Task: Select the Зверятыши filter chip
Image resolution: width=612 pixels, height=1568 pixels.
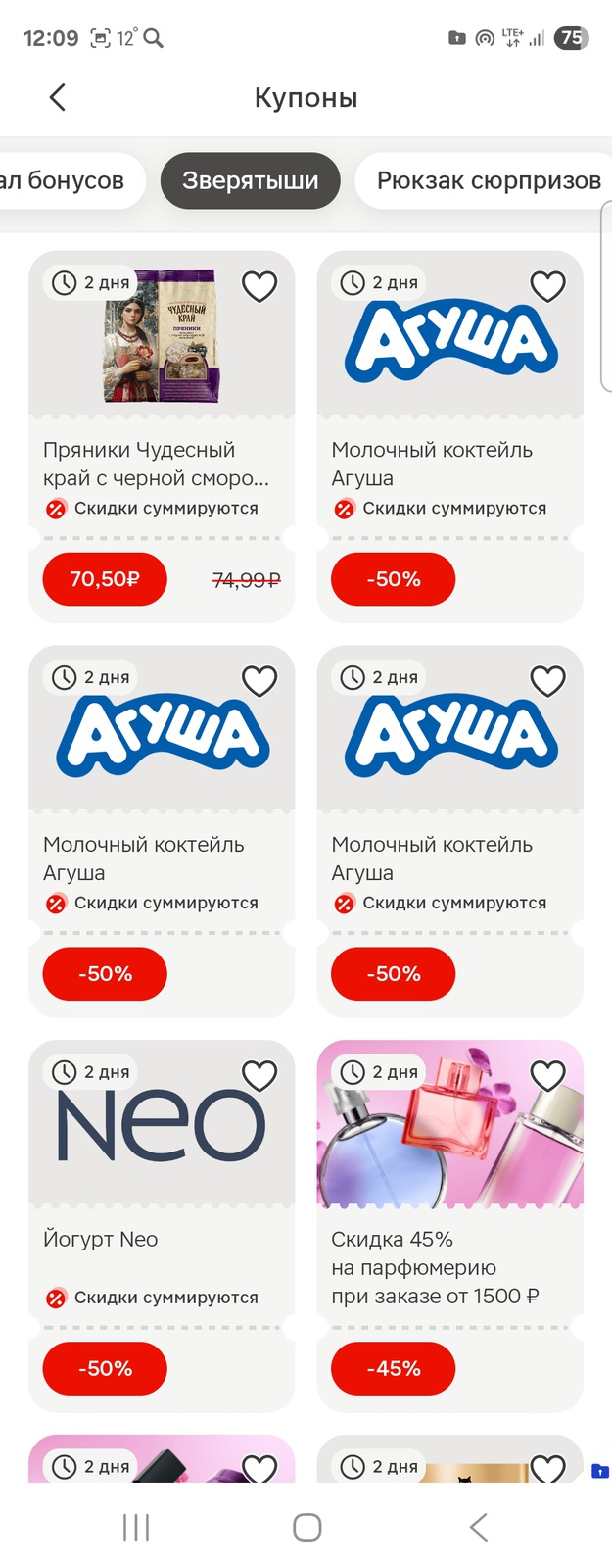Action: click(250, 180)
